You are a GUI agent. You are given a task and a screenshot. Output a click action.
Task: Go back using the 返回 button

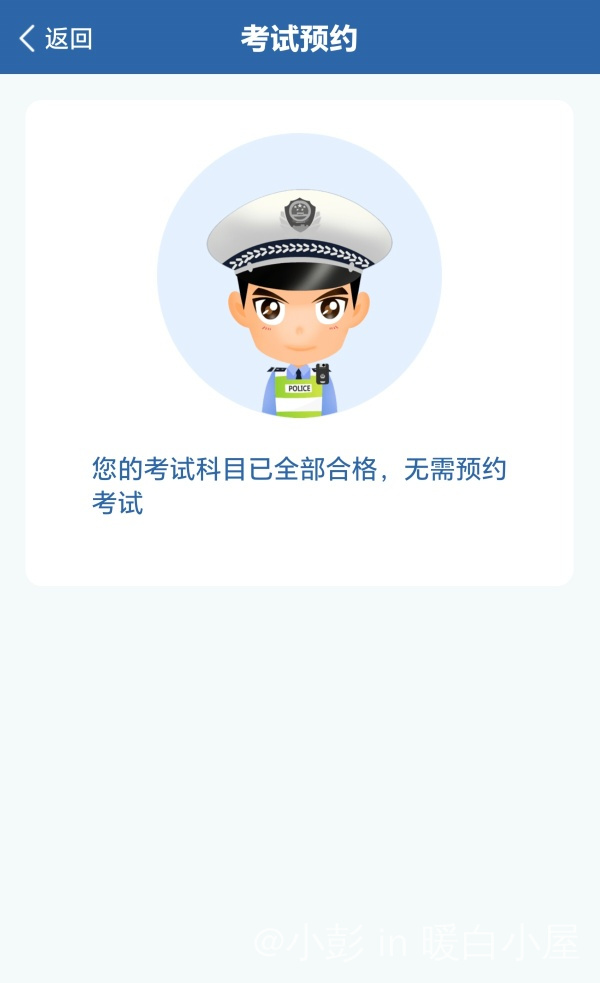pos(55,38)
